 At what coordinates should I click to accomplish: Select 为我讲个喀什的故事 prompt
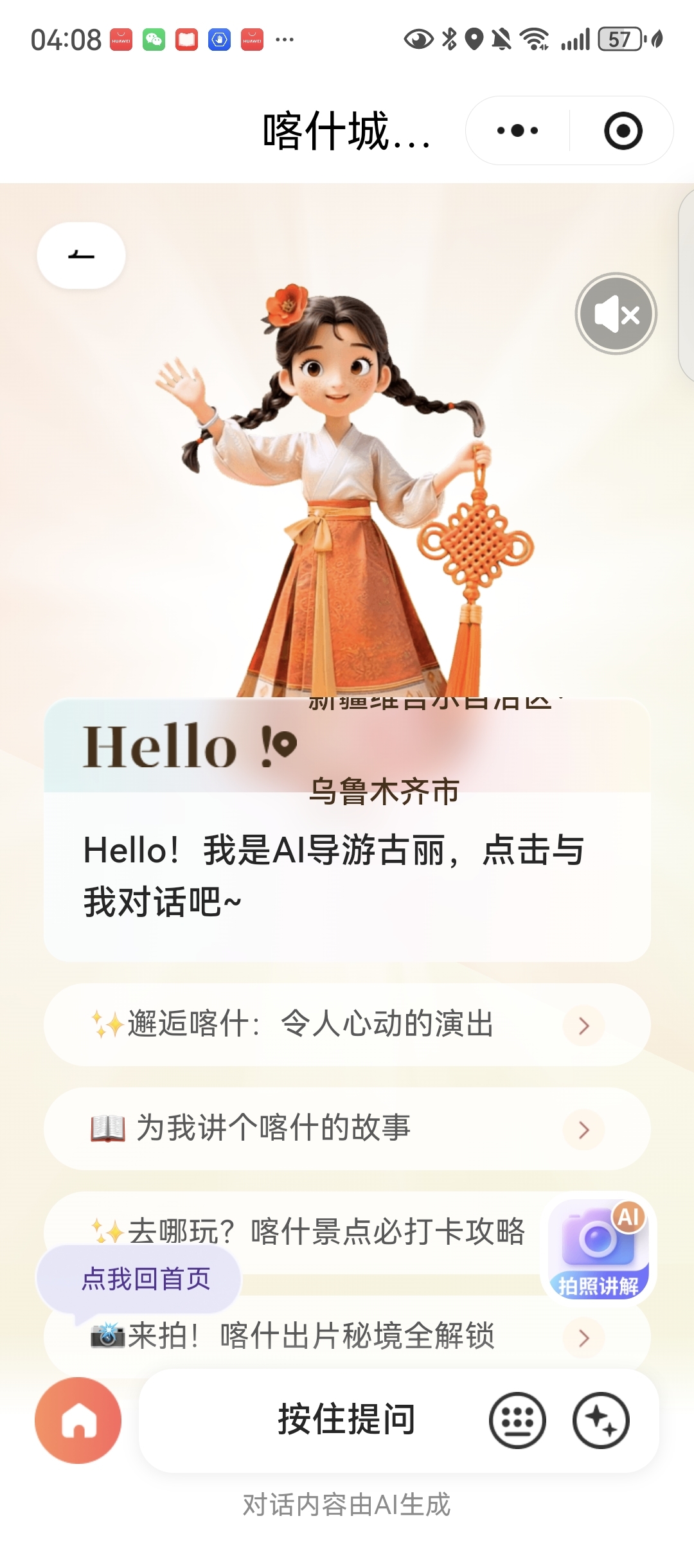[x=347, y=1128]
